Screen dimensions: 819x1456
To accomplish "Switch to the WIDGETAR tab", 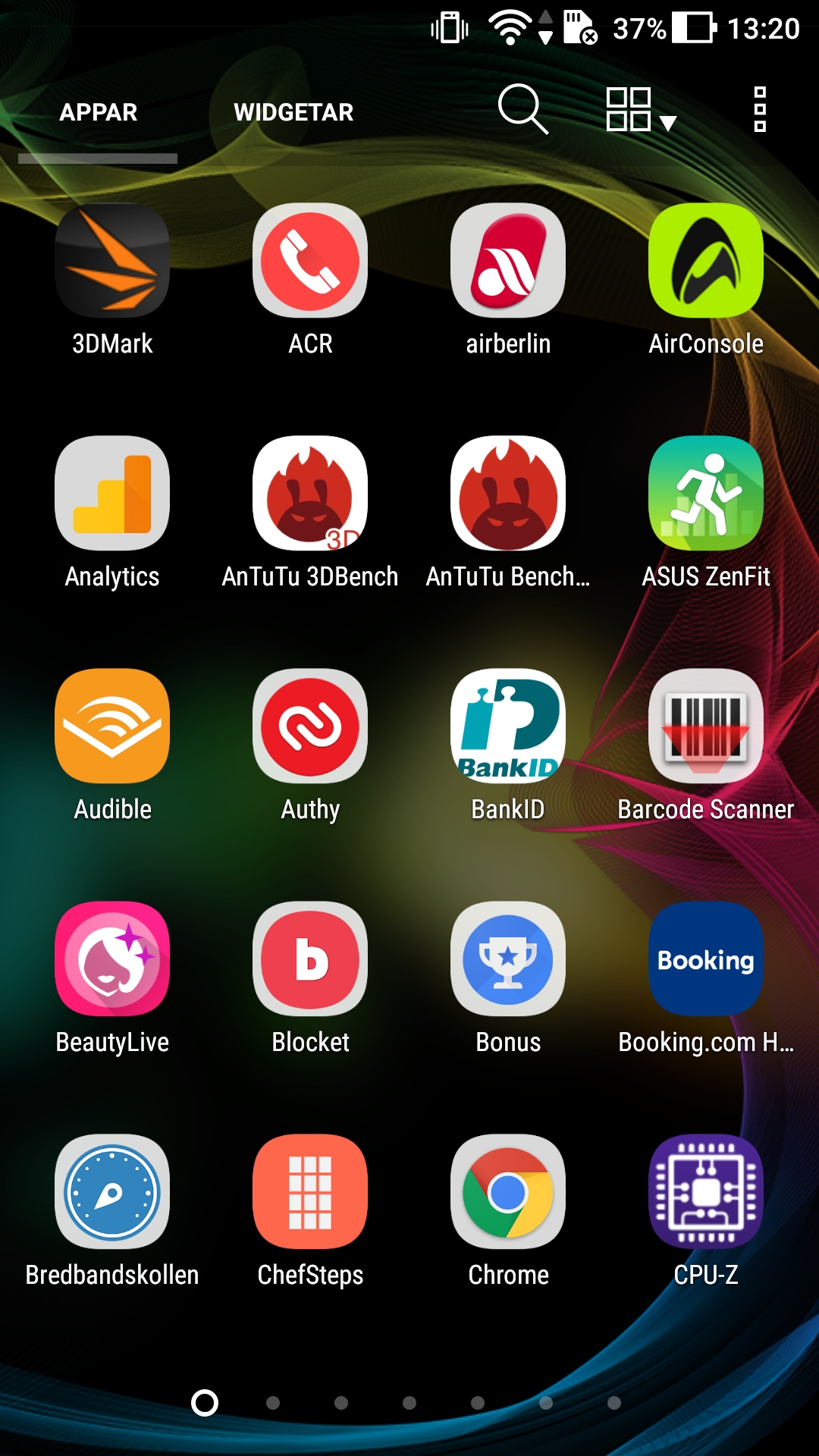I will tap(293, 112).
